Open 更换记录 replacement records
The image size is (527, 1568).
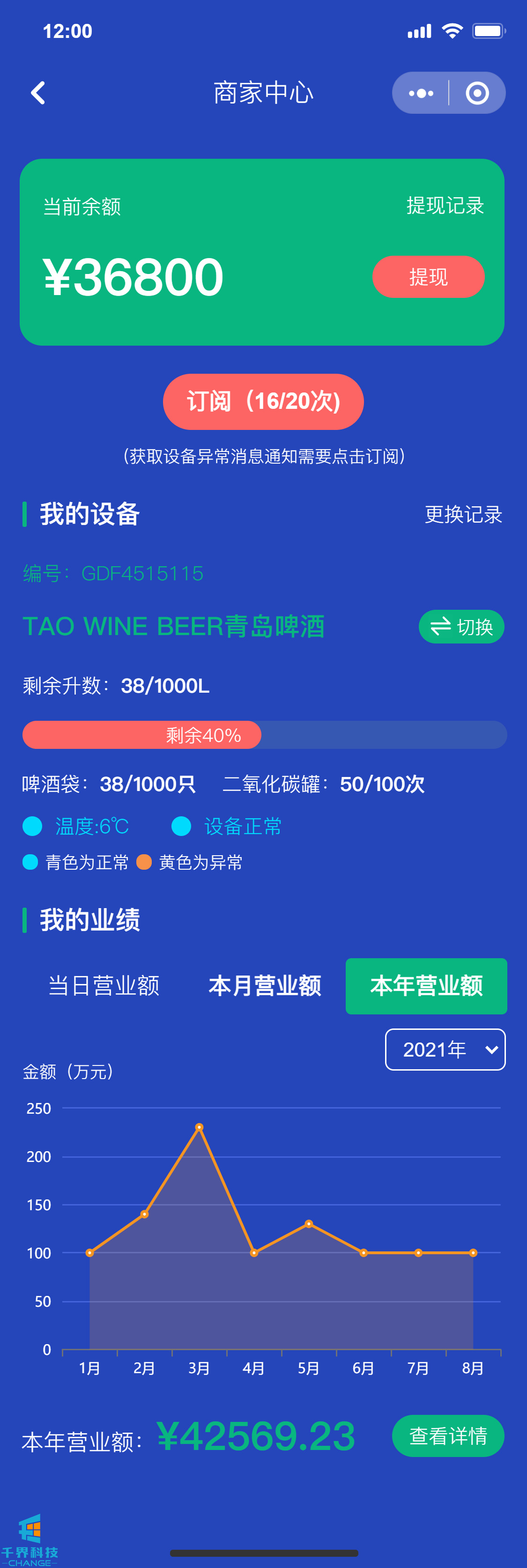(463, 514)
